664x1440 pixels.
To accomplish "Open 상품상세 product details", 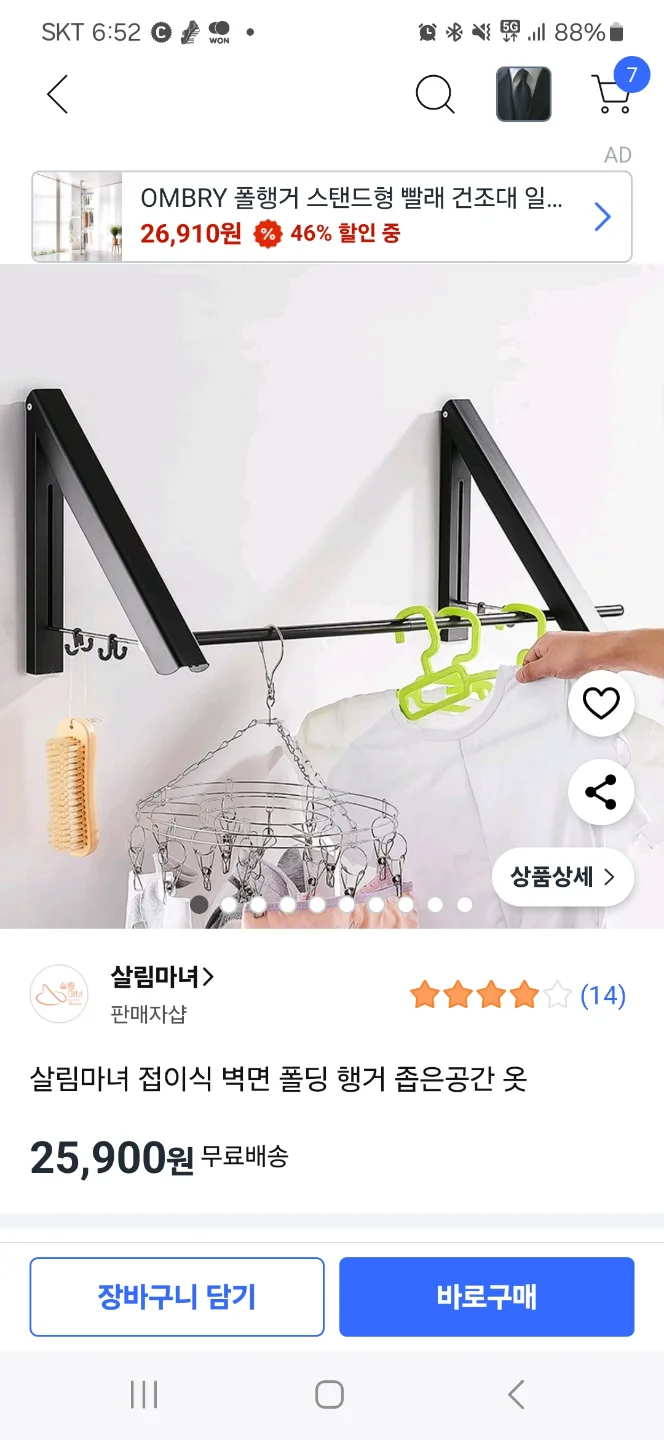I will point(562,878).
